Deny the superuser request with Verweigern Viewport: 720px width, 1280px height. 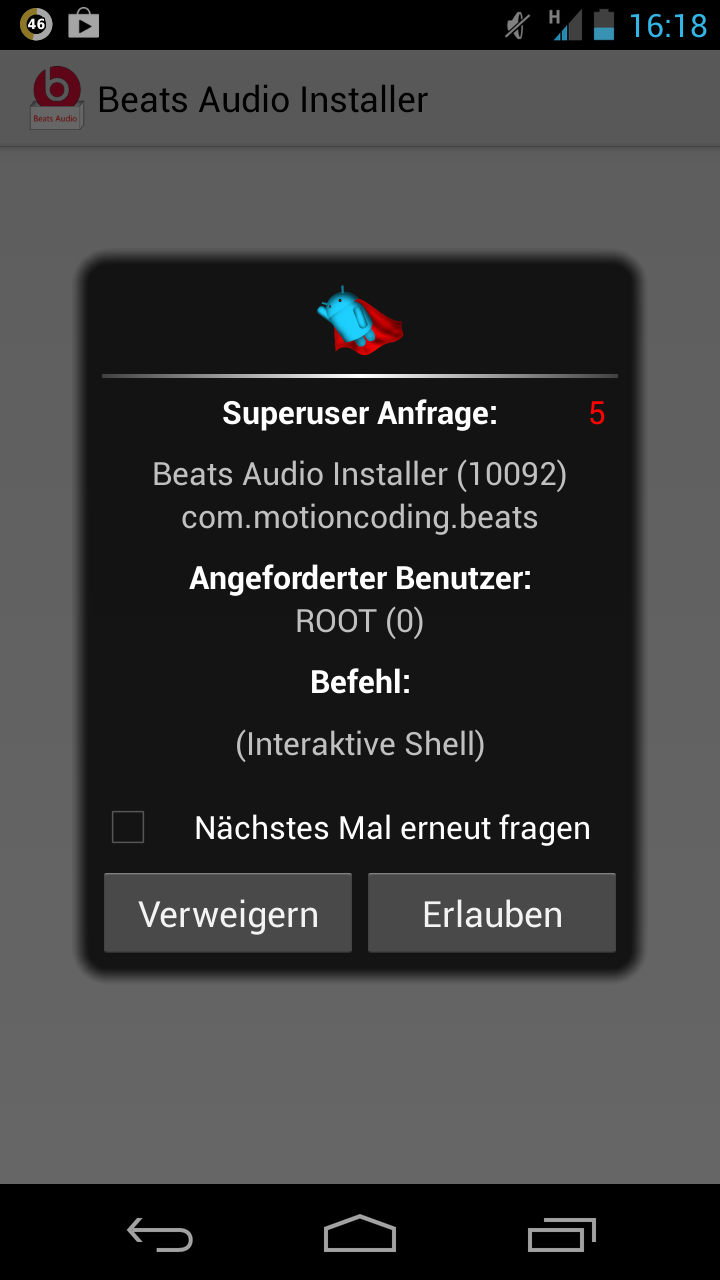[x=228, y=913]
